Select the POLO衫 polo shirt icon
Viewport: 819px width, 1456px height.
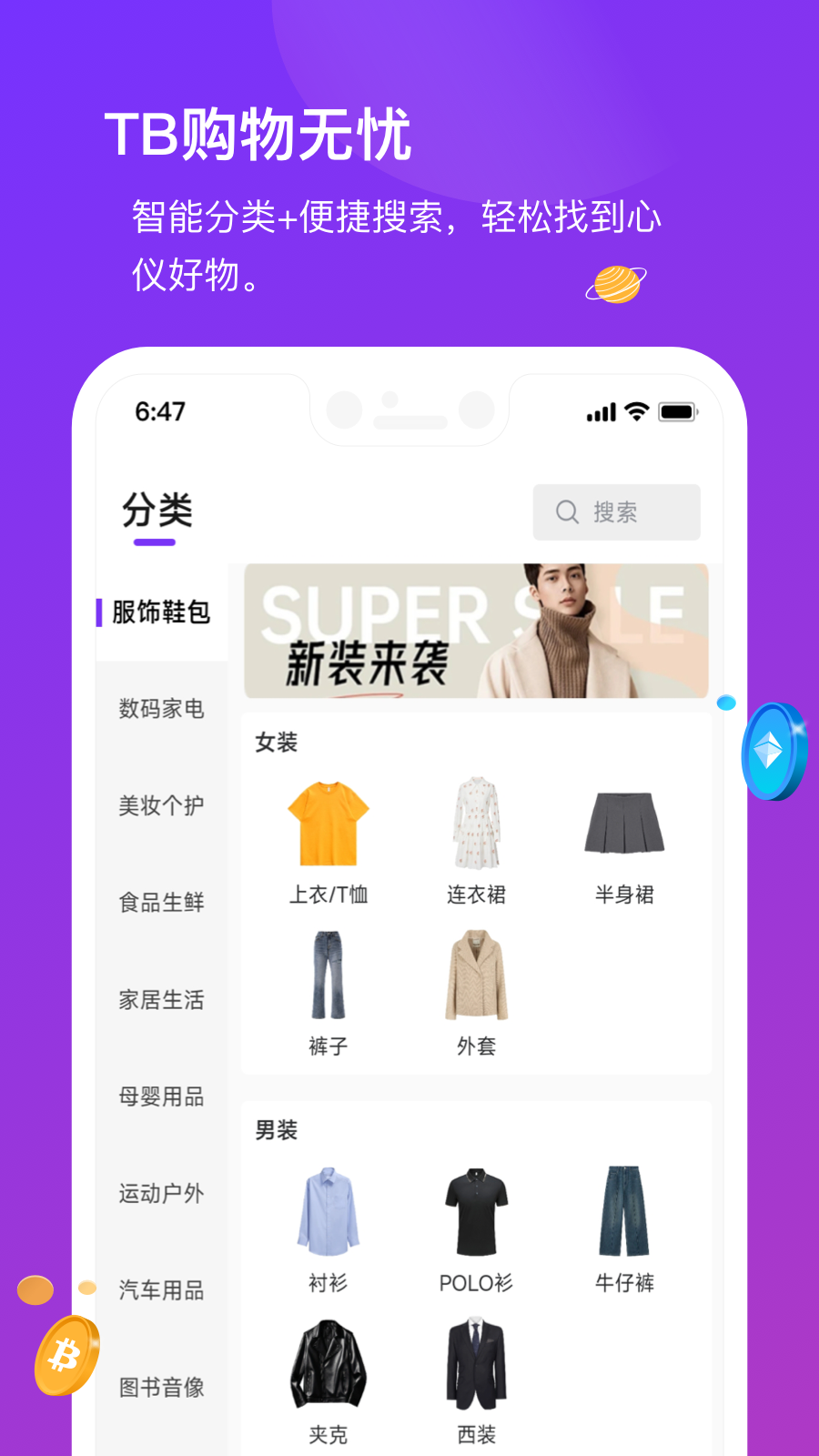(x=476, y=1210)
